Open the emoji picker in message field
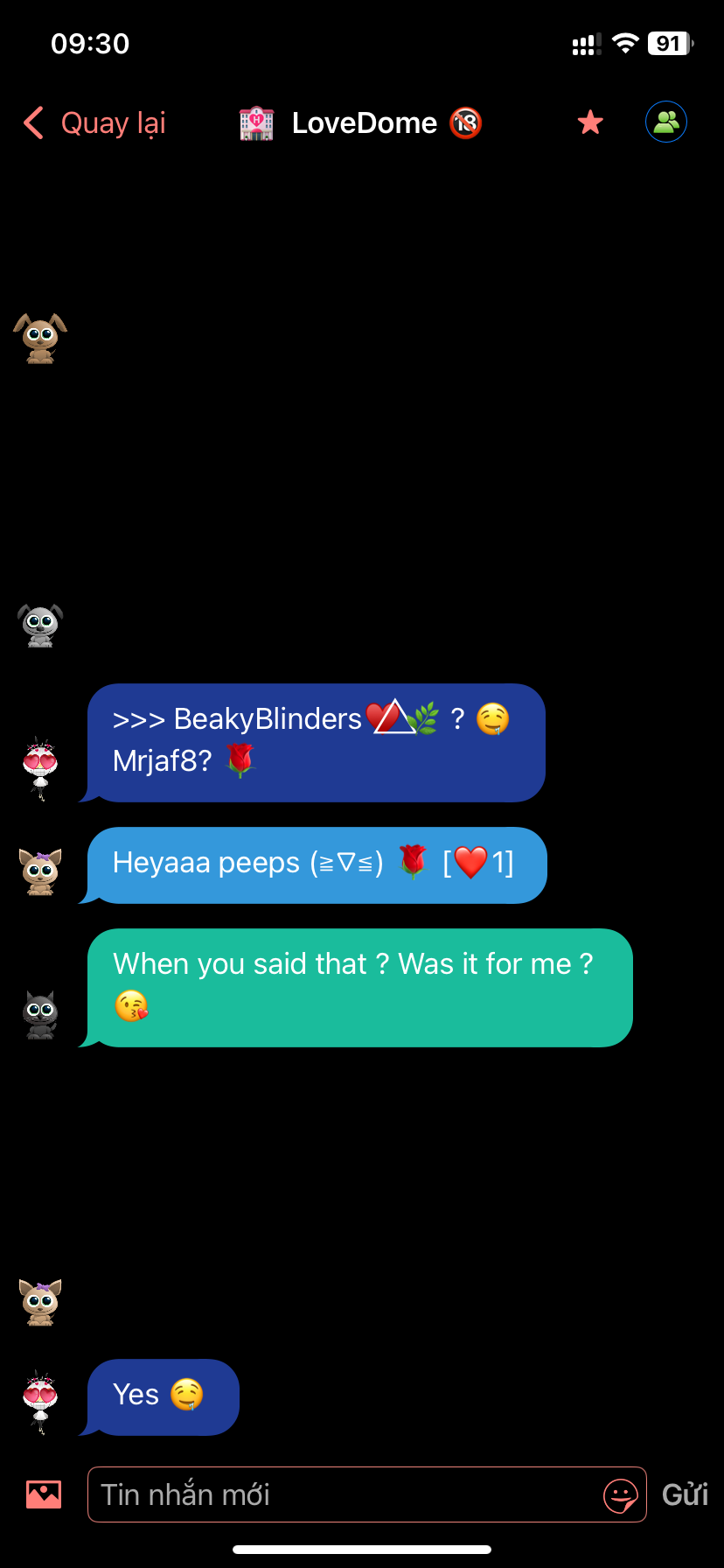Screen dimensions: 724x1568 (x=621, y=1494)
